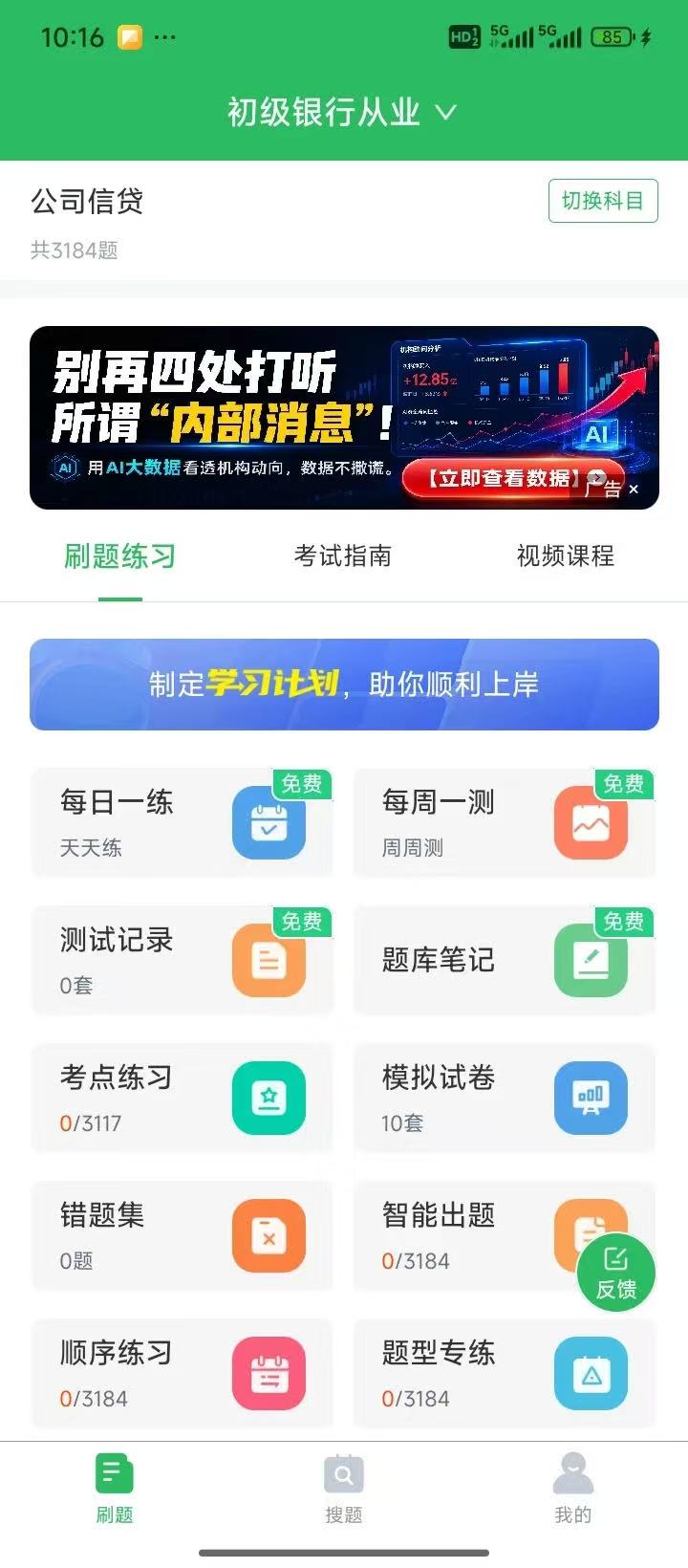Screen dimensions: 688x1568
Task: Open 题库笔记
Action: pos(505,960)
